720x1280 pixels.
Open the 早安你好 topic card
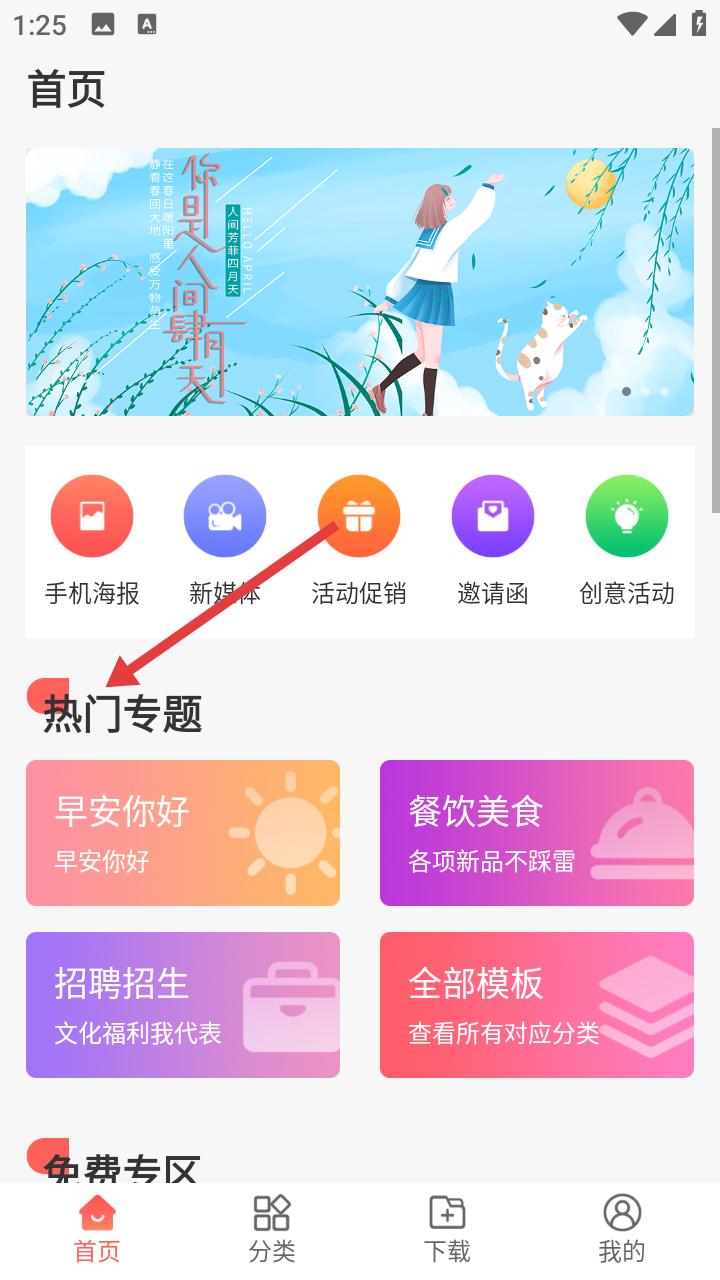183,833
